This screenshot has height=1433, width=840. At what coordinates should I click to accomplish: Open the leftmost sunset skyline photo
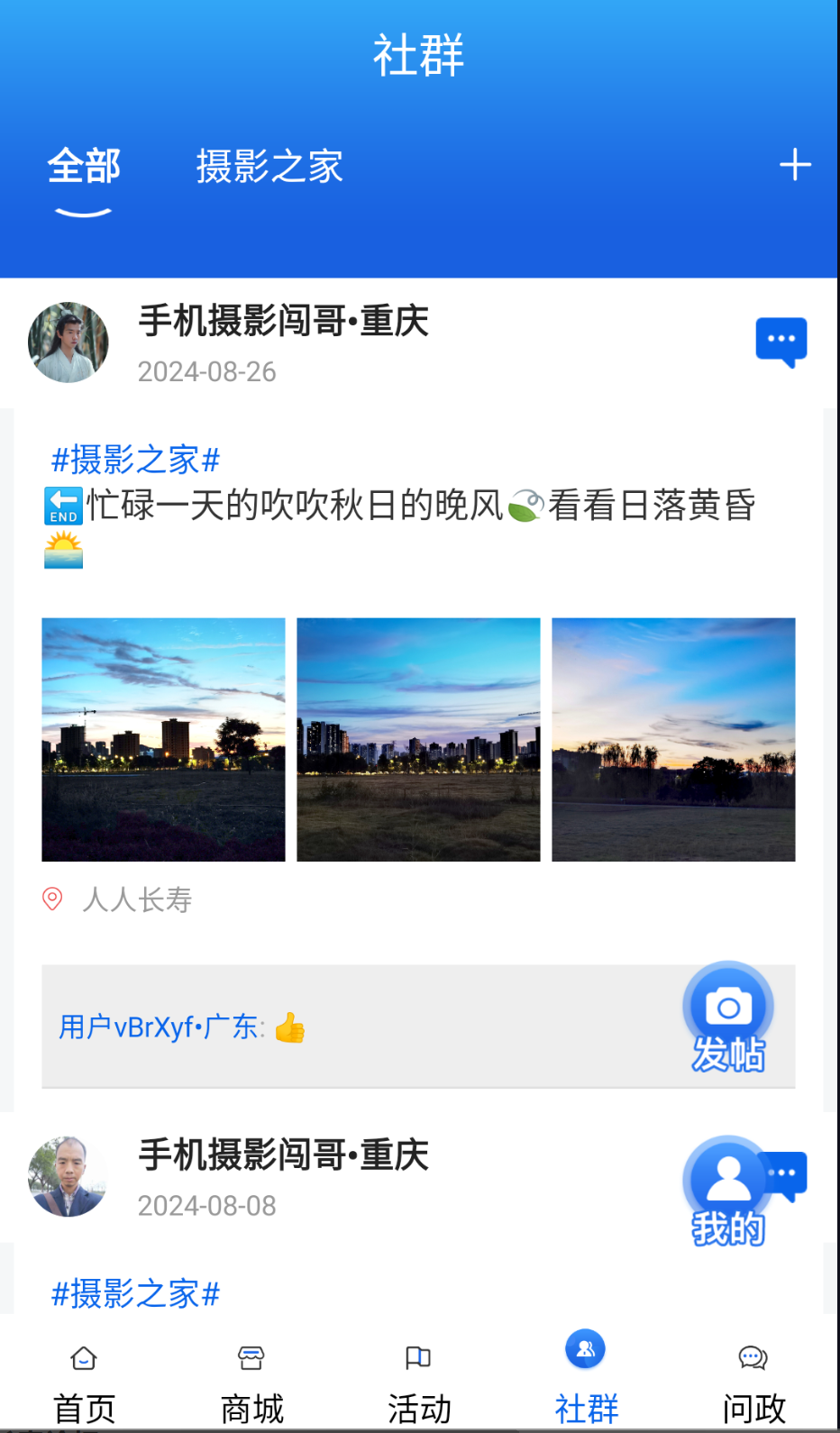[163, 739]
